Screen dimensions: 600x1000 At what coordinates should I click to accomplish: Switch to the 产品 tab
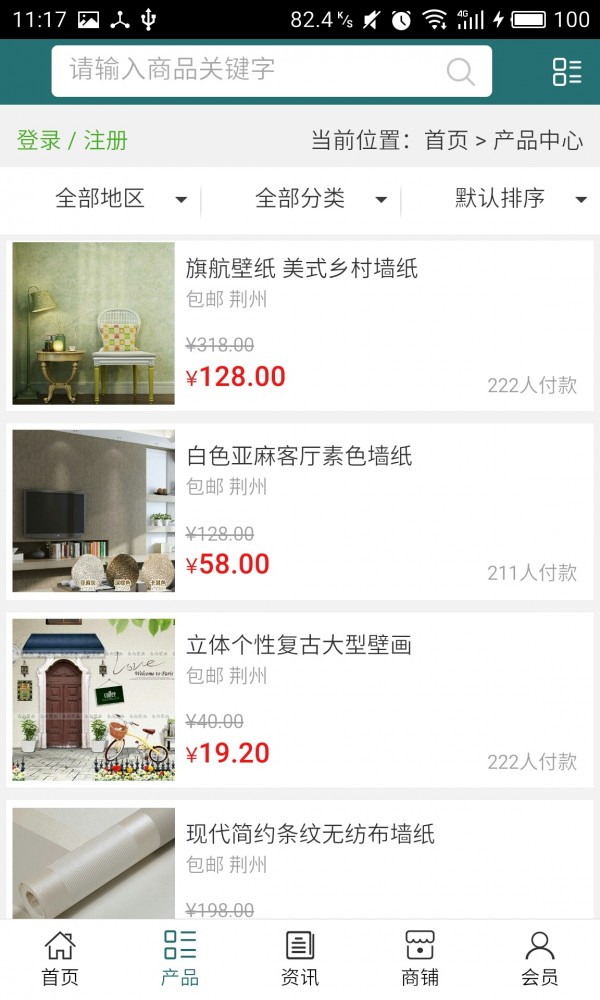180,958
